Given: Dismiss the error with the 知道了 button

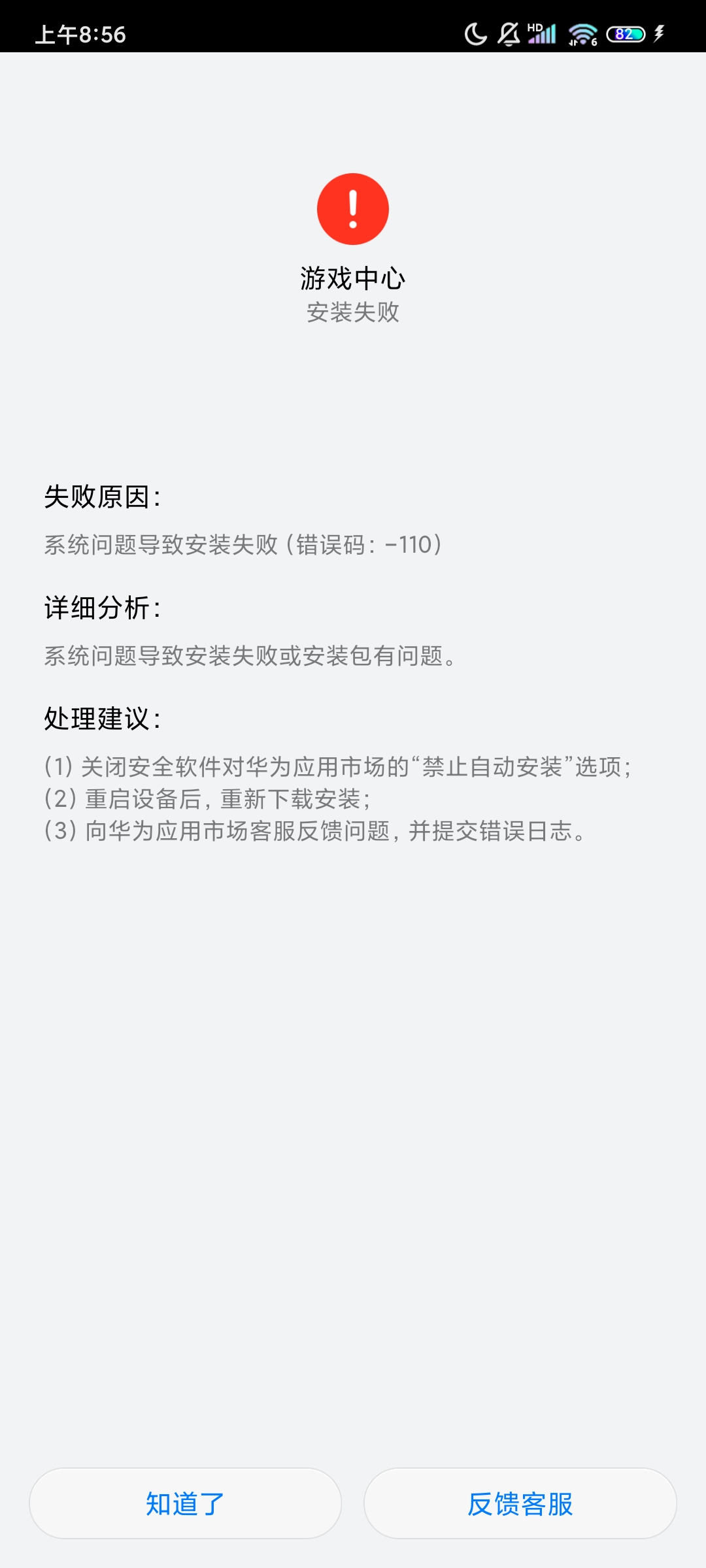Looking at the screenshot, I should [x=186, y=1503].
